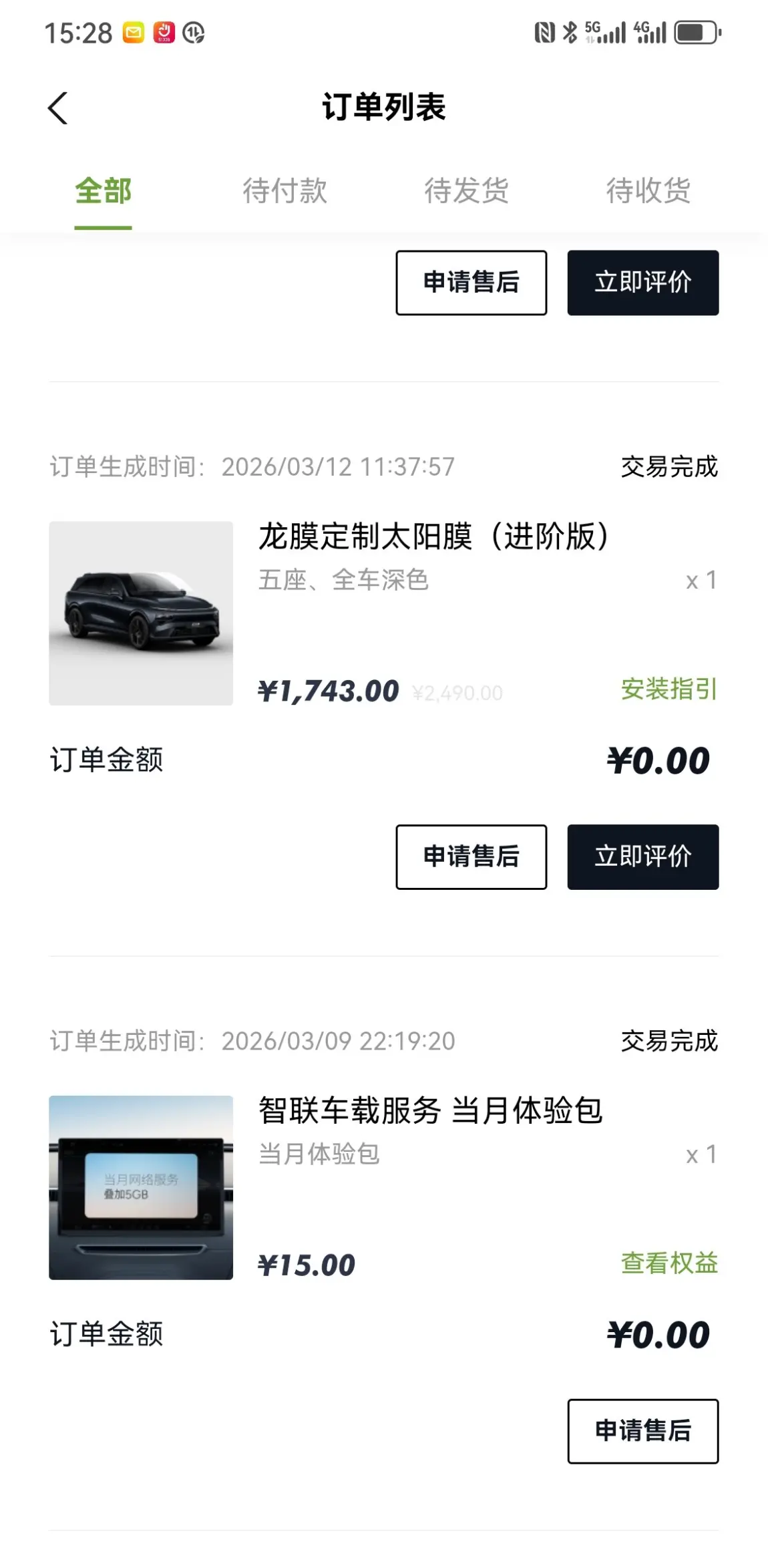The width and height of the screenshot is (768, 1568).
Task: Open the 智联车载服务 当月体验包 order
Action: pyautogui.click(x=430, y=1111)
